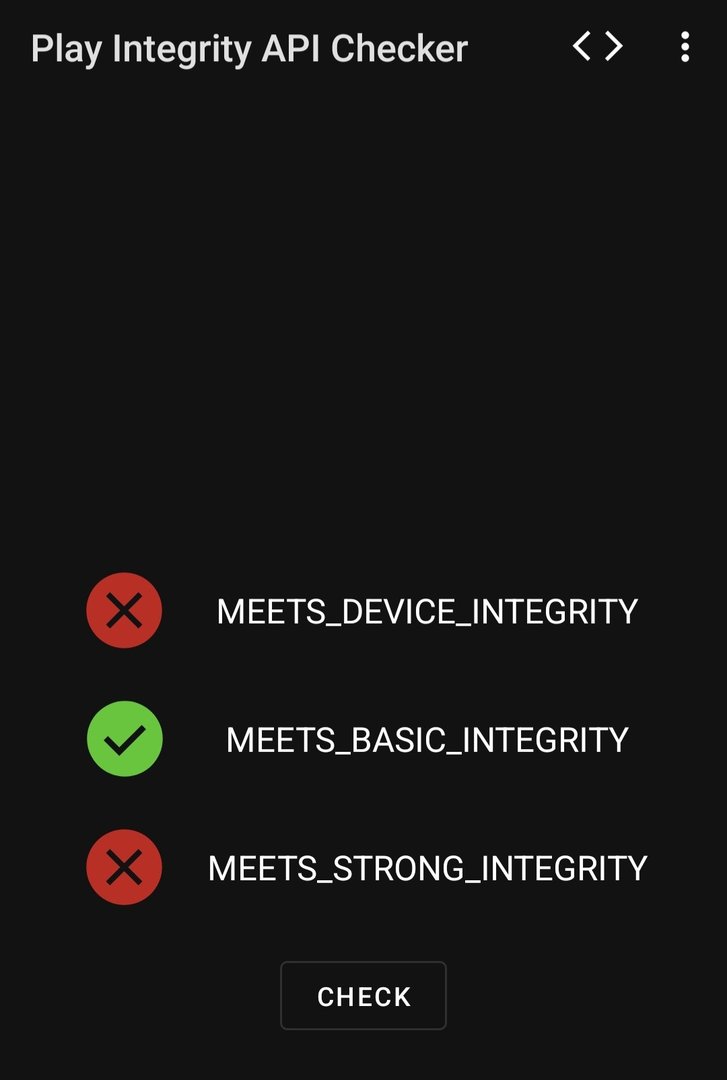
Task: Open the code brackets icon
Action: click(598, 47)
